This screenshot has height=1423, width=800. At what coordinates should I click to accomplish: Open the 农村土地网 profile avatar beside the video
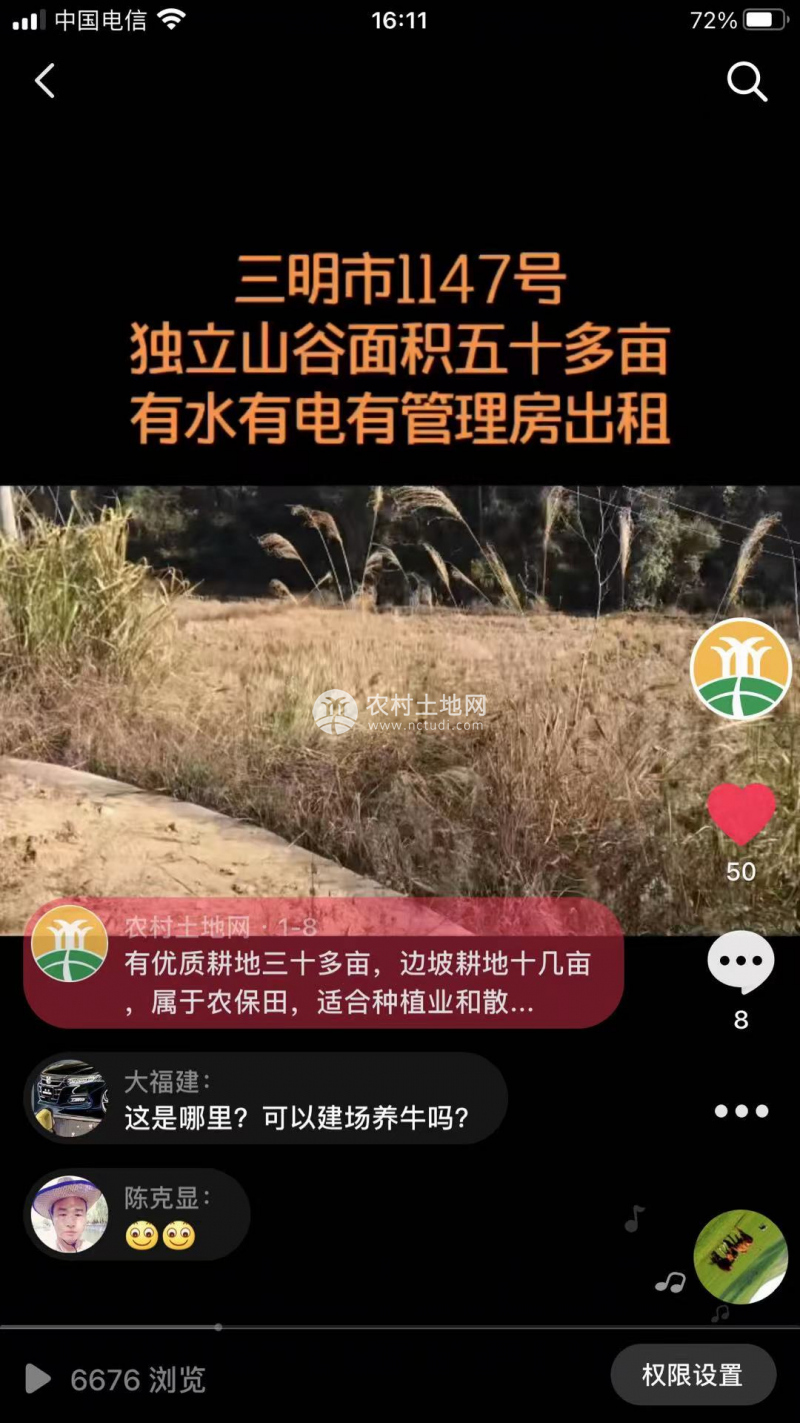coord(740,668)
